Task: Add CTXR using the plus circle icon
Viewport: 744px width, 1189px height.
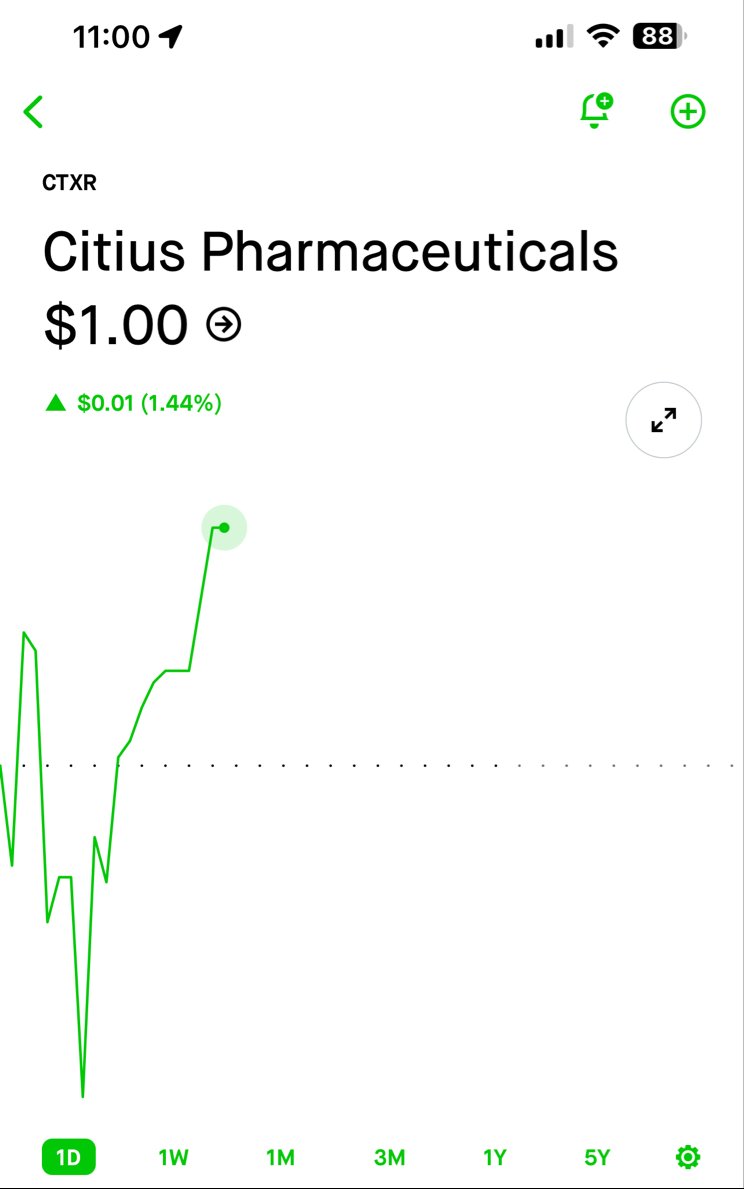Action: pos(687,112)
